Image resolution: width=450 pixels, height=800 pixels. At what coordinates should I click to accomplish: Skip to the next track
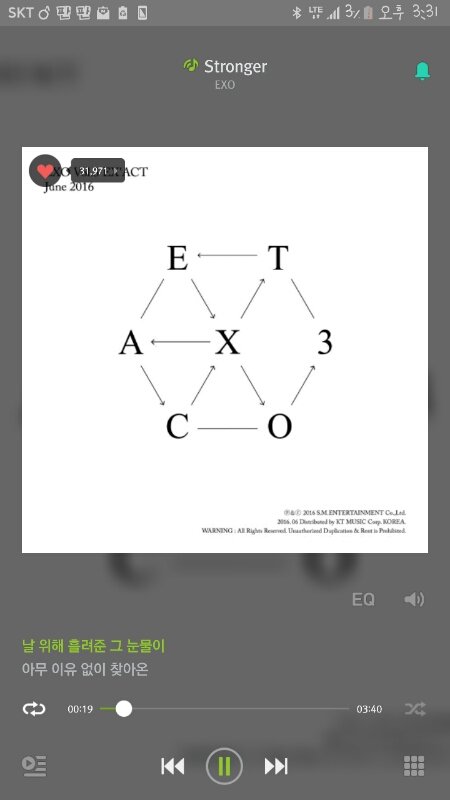click(x=276, y=766)
